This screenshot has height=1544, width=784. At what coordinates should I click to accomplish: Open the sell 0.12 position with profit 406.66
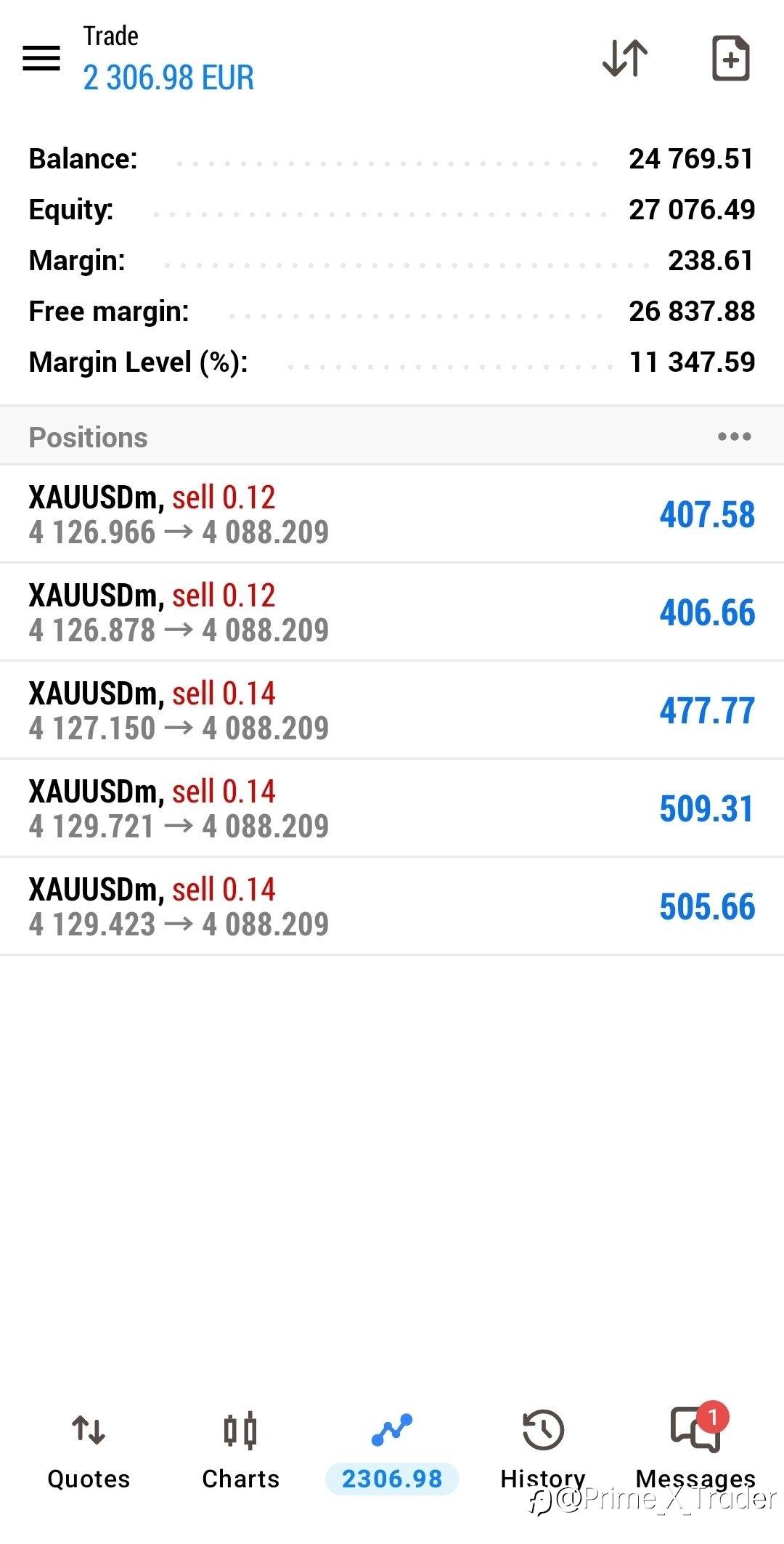tap(392, 612)
